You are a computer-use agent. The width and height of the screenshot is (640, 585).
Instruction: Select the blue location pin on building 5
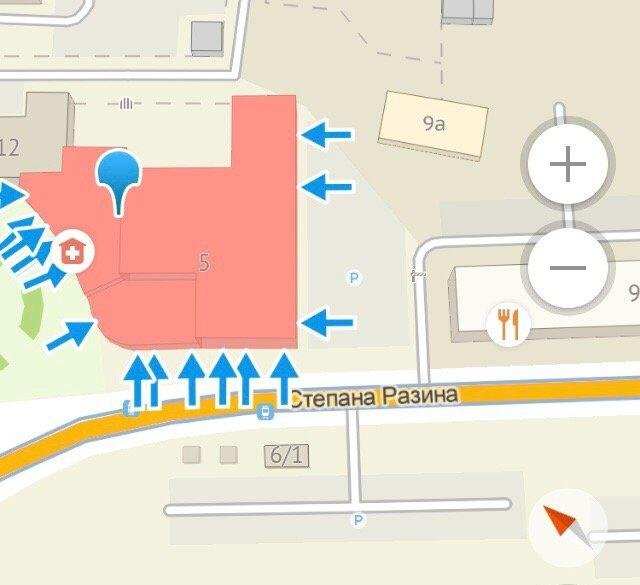(x=118, y=176)
